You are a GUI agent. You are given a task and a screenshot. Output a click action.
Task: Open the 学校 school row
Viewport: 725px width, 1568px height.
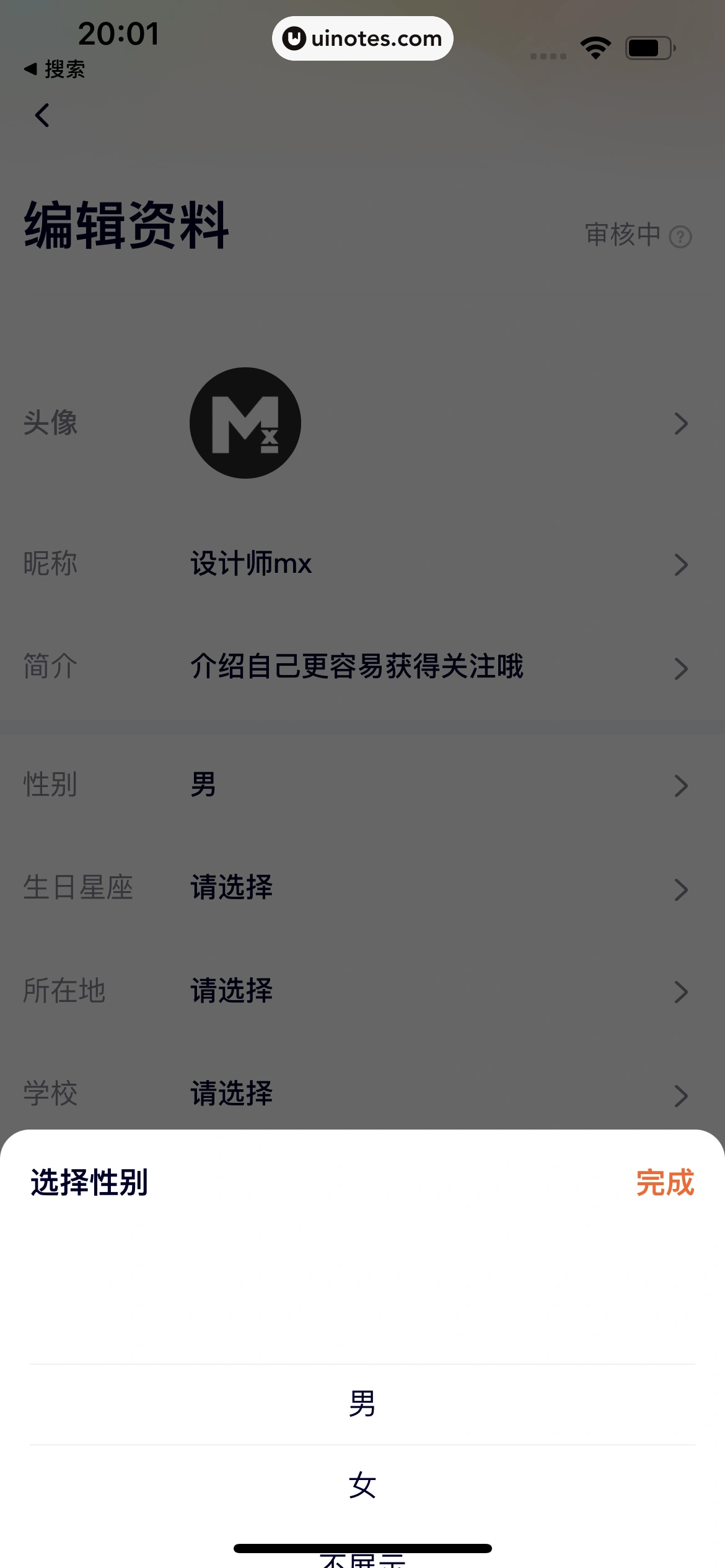(x=362, y=1094)
